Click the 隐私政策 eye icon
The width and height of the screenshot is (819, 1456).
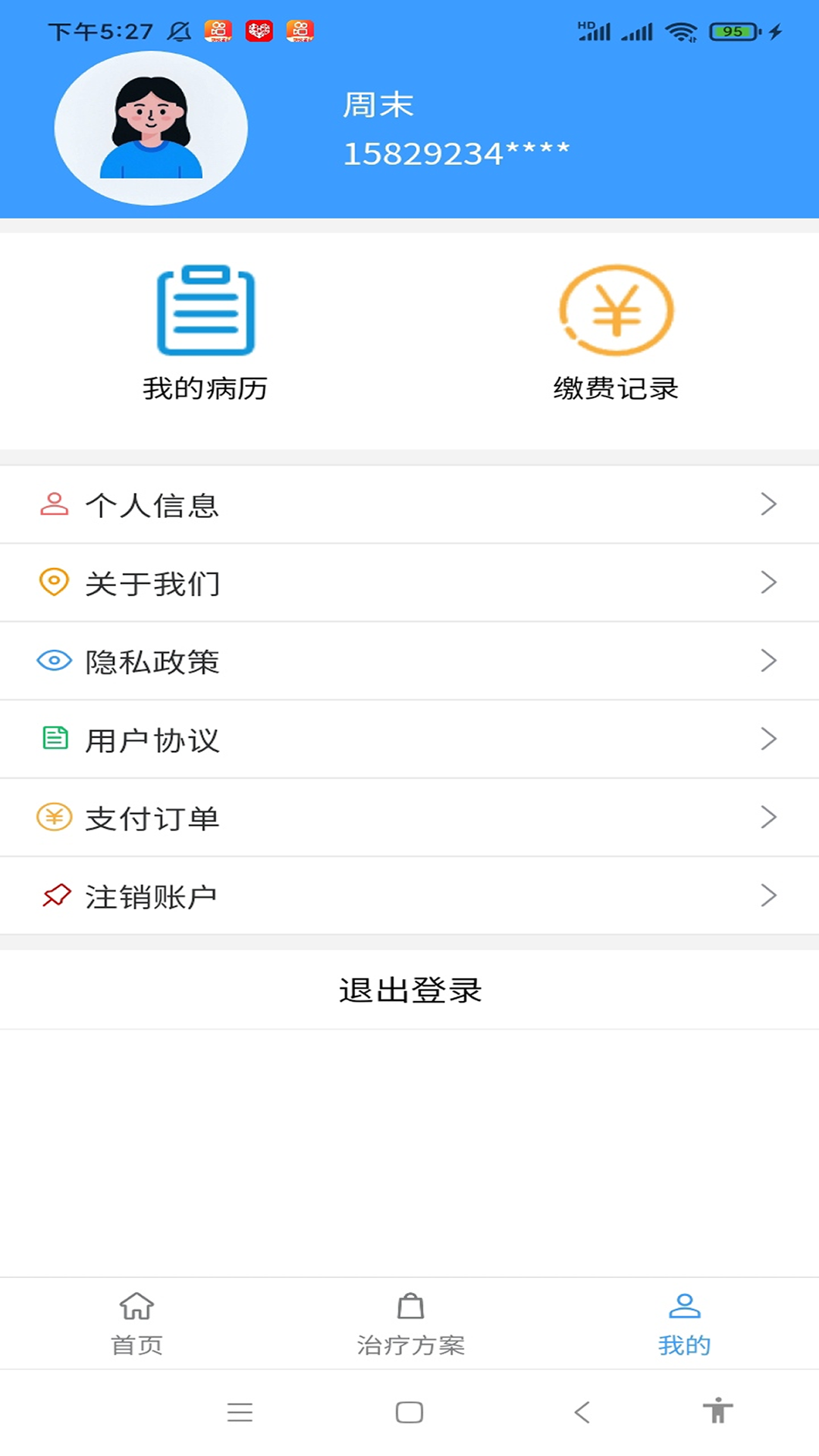[x=53, y=661]
